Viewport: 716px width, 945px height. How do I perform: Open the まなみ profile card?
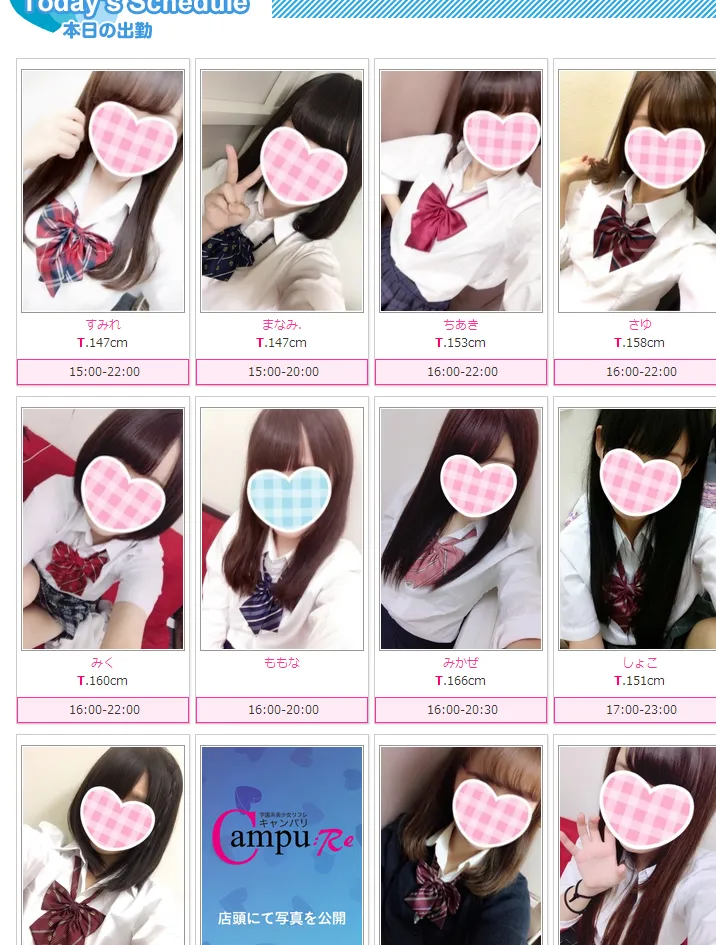coord(282,191)
